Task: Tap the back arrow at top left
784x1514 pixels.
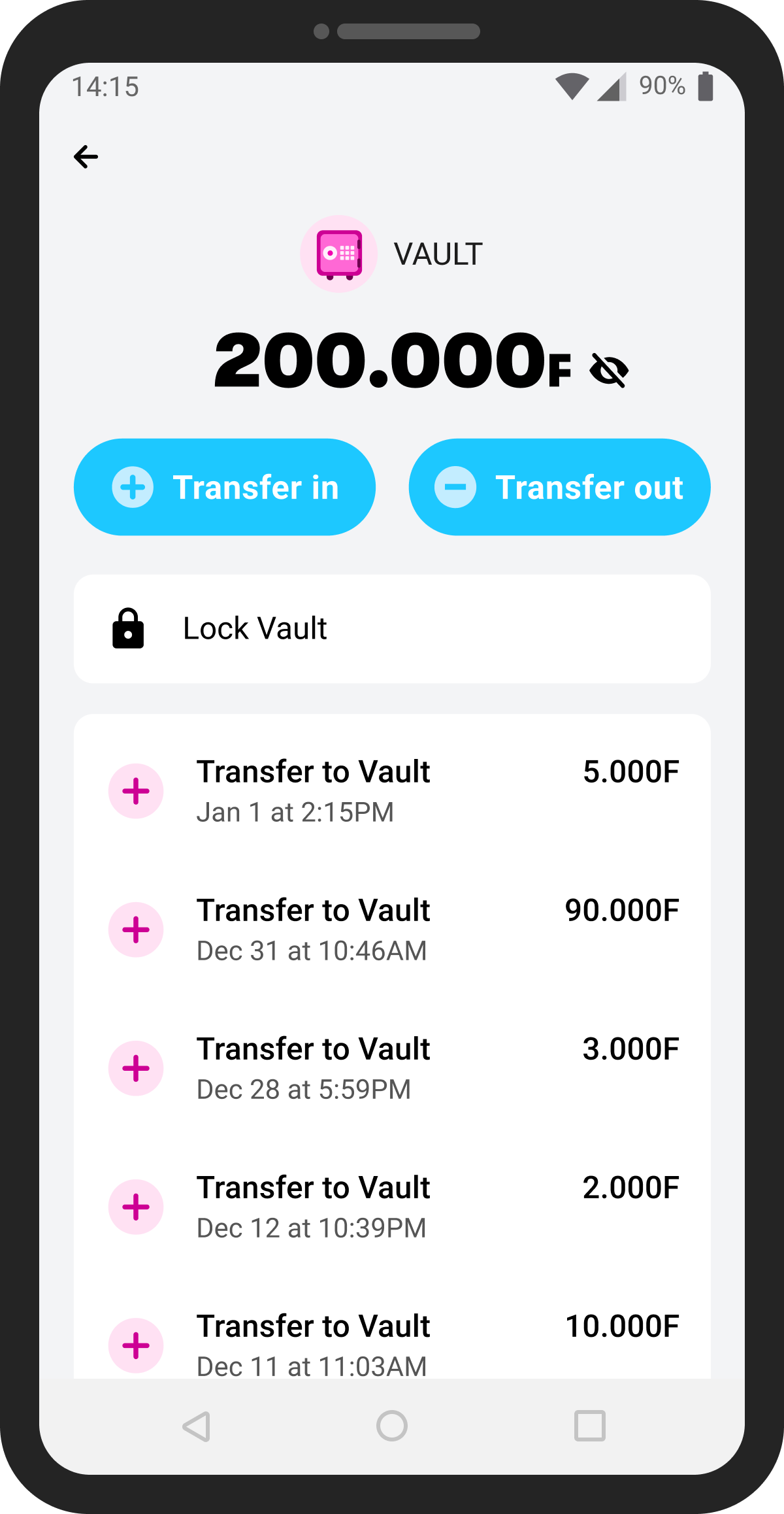Action: 86,156
